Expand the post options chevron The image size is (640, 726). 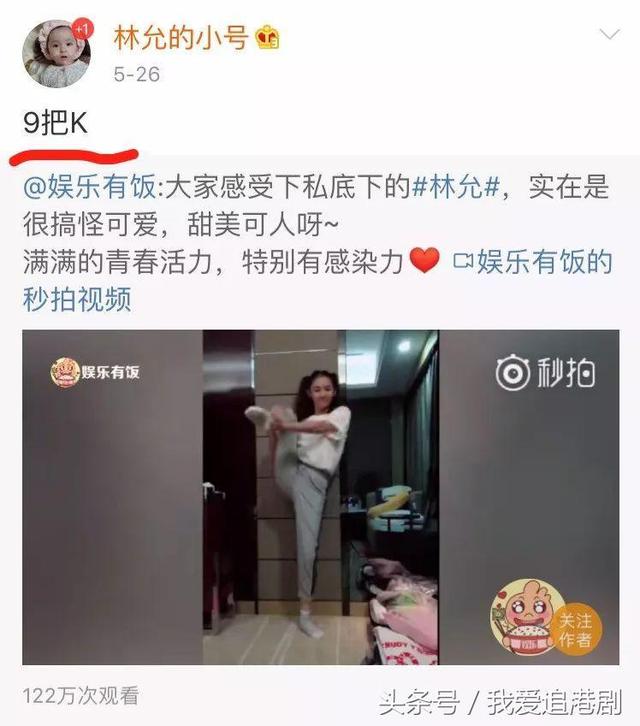point(607,36)
